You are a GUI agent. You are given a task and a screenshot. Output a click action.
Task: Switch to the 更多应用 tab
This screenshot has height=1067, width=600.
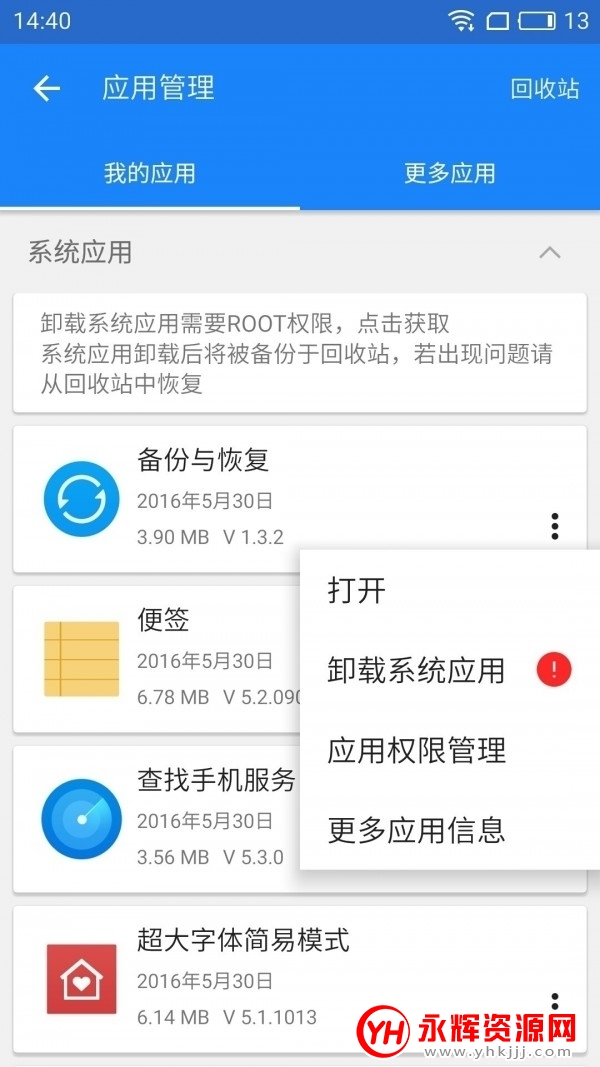click(450, 173)
